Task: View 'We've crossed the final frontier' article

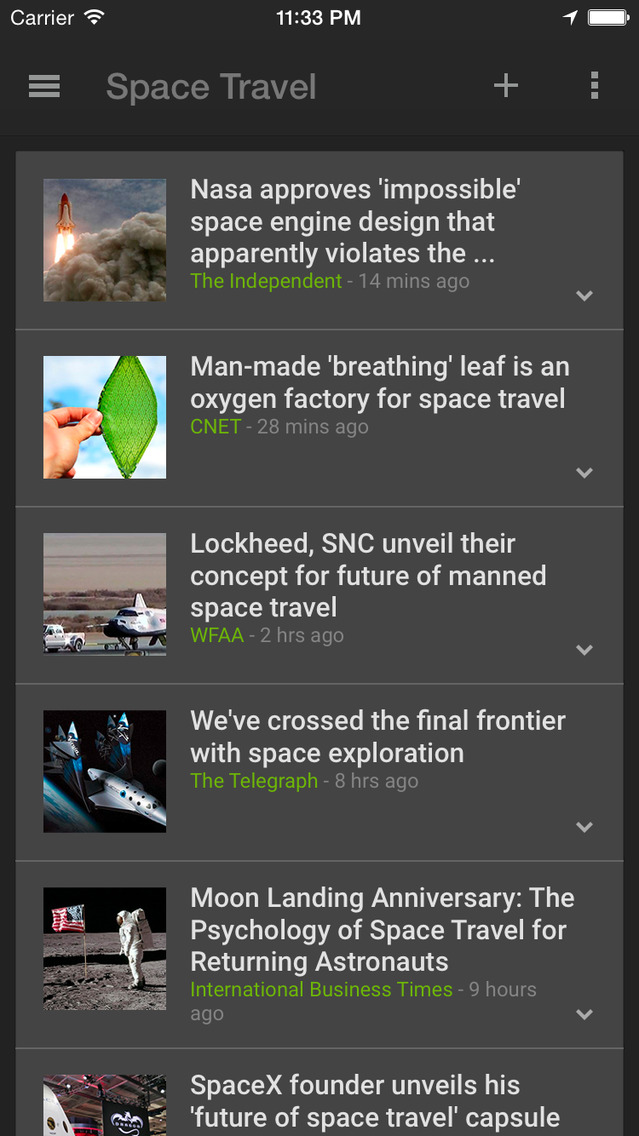Action: point(378,737)
